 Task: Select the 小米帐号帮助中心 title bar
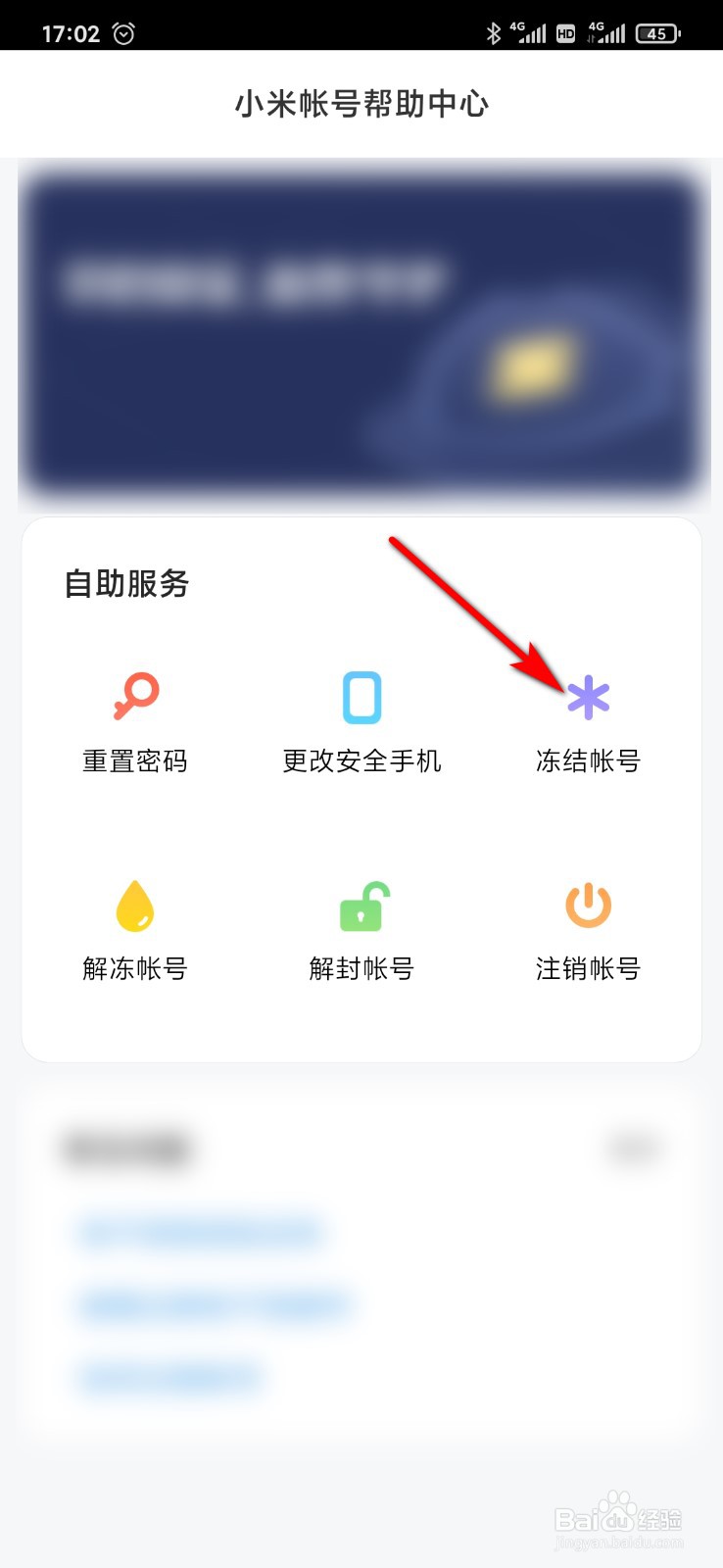361,103
